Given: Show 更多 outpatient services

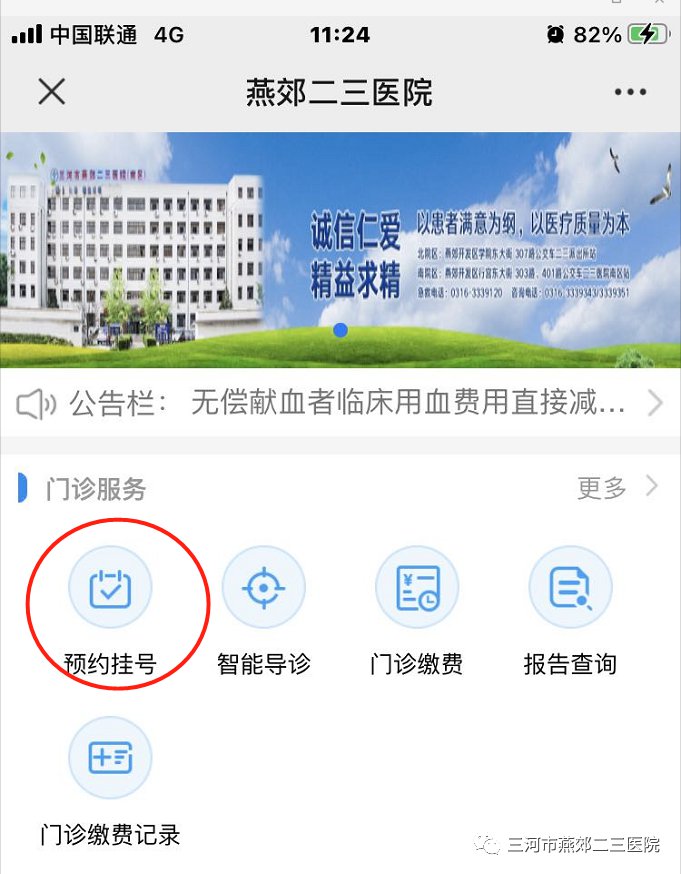Looking at the screenshot, I should coord(616,488).
